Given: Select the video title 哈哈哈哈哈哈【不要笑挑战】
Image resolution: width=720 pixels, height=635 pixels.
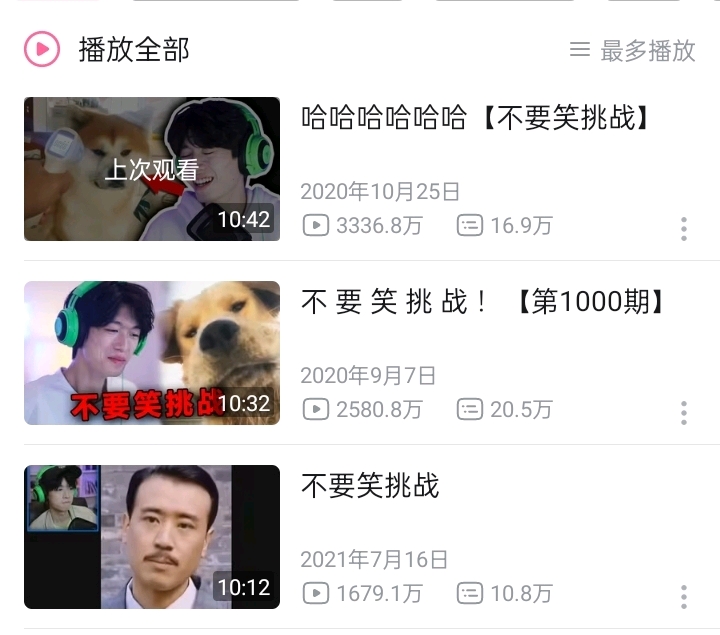Looking at the screenshot, I should pyautogui.click(x=477, y=118).
